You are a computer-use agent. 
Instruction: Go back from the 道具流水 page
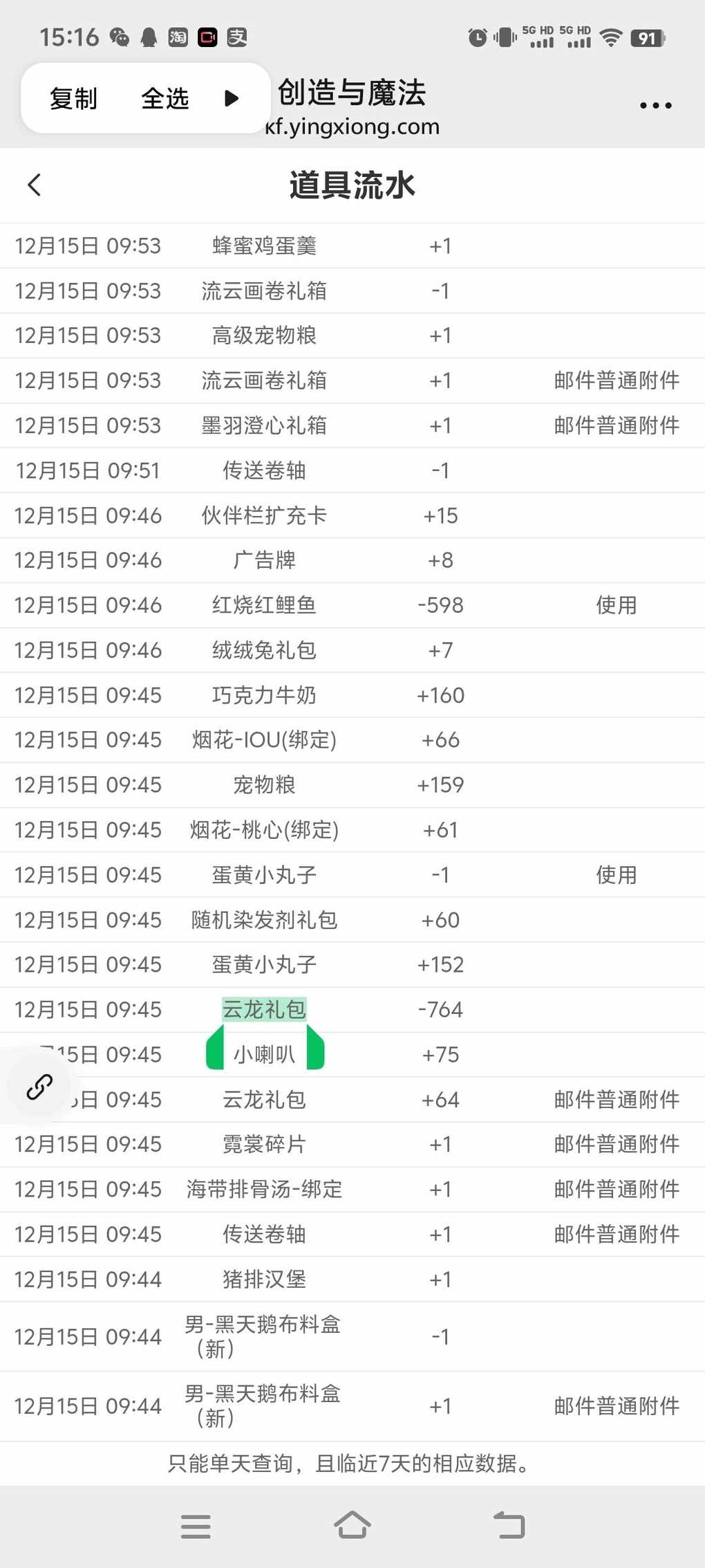tap(35, 185)
